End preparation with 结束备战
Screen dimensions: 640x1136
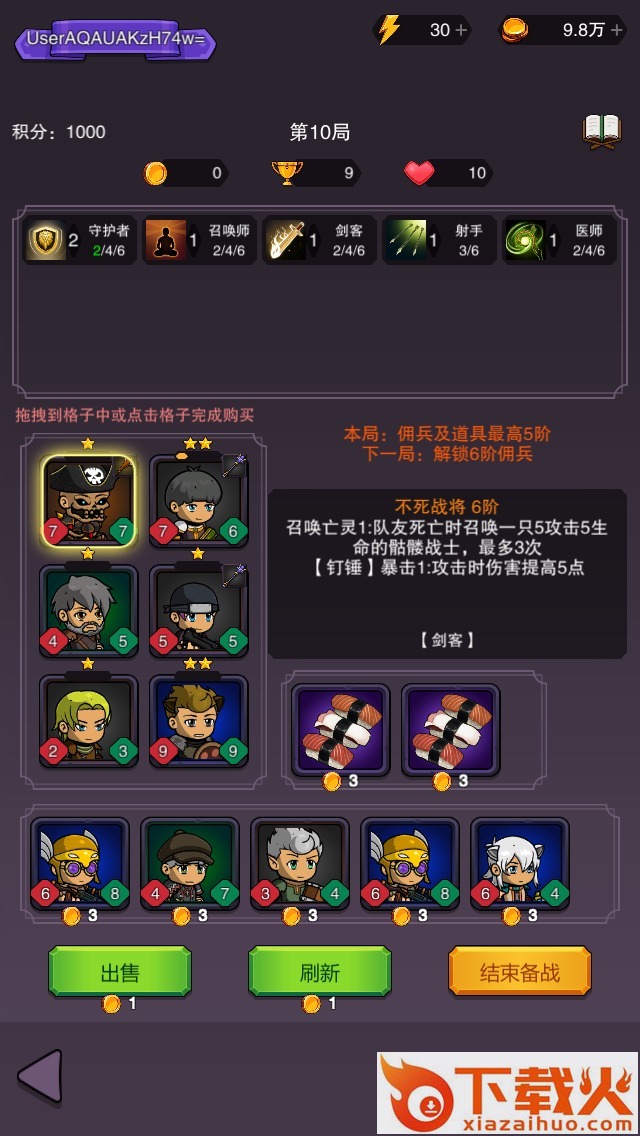[x=520, y=972]
